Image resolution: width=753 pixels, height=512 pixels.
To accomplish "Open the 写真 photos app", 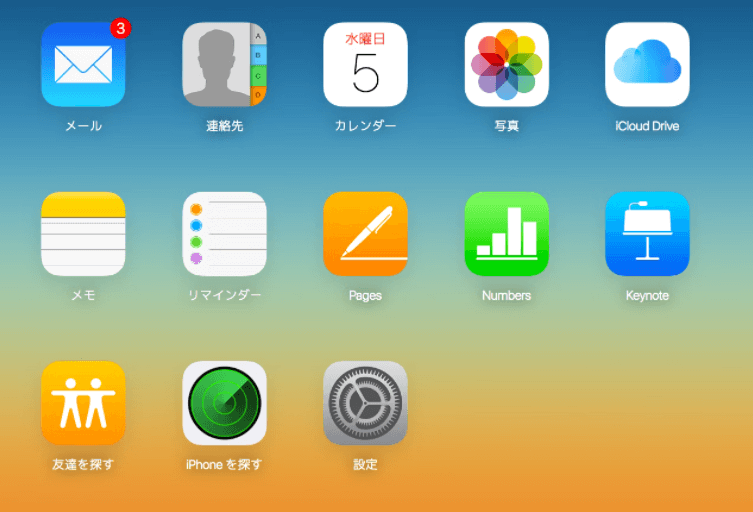I will pos(506,65).
